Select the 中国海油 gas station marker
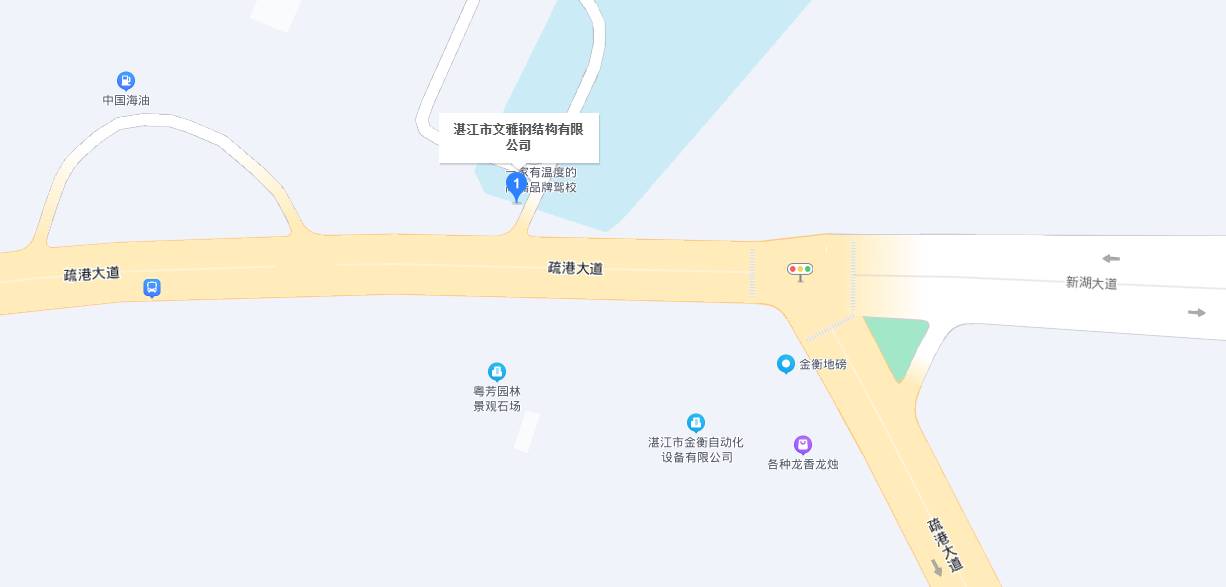The height and width of the screenshot is (587, 1226). [x=126, y=81]
